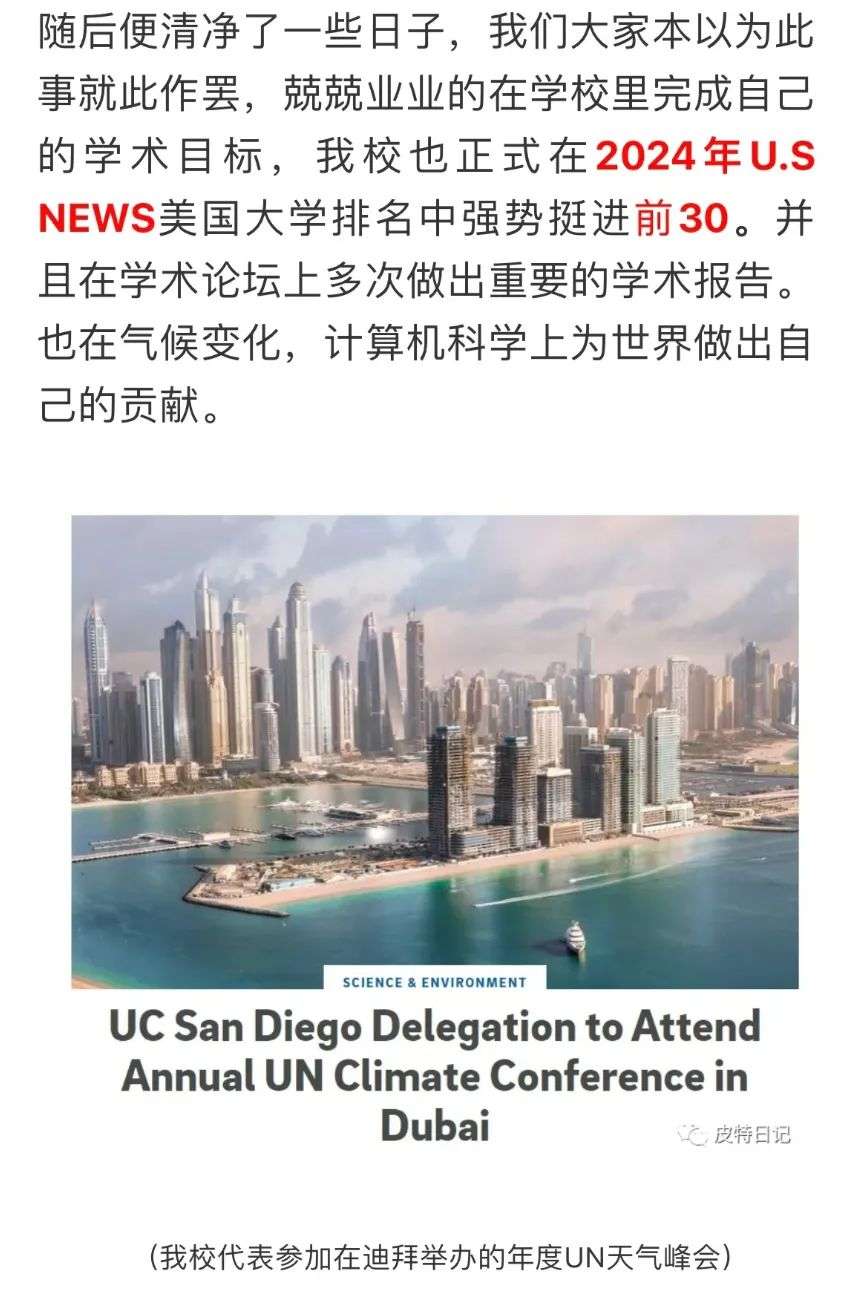Open the UC San Diego Dubai conference image

tap(434, 750)
